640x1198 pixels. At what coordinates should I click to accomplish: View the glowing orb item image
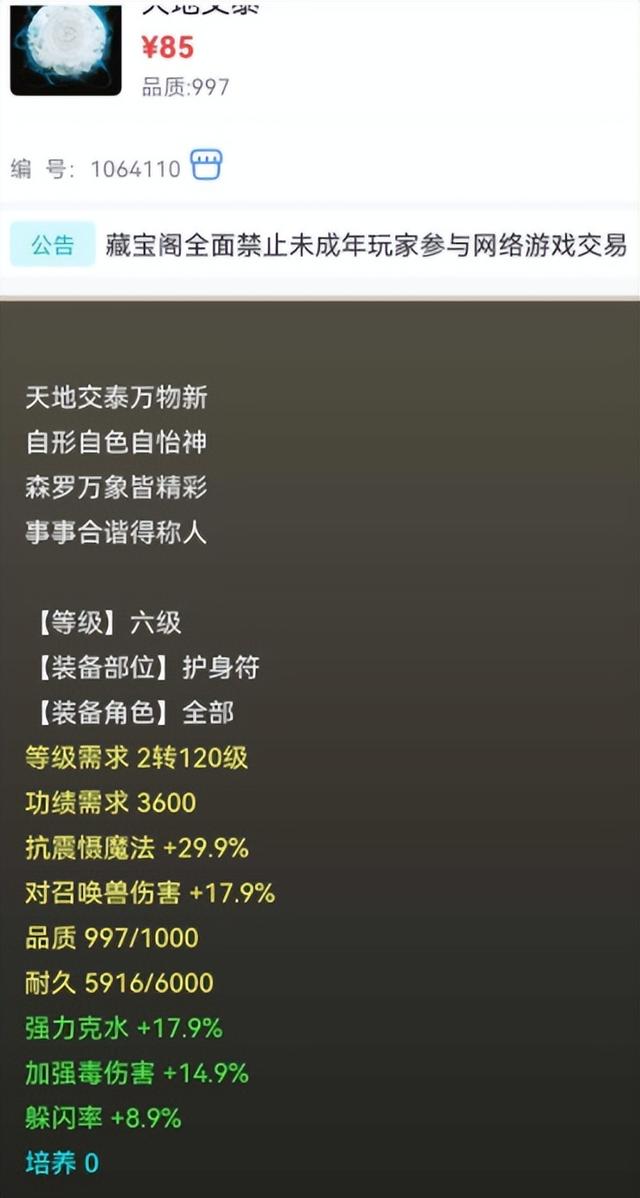coord(66,49)
